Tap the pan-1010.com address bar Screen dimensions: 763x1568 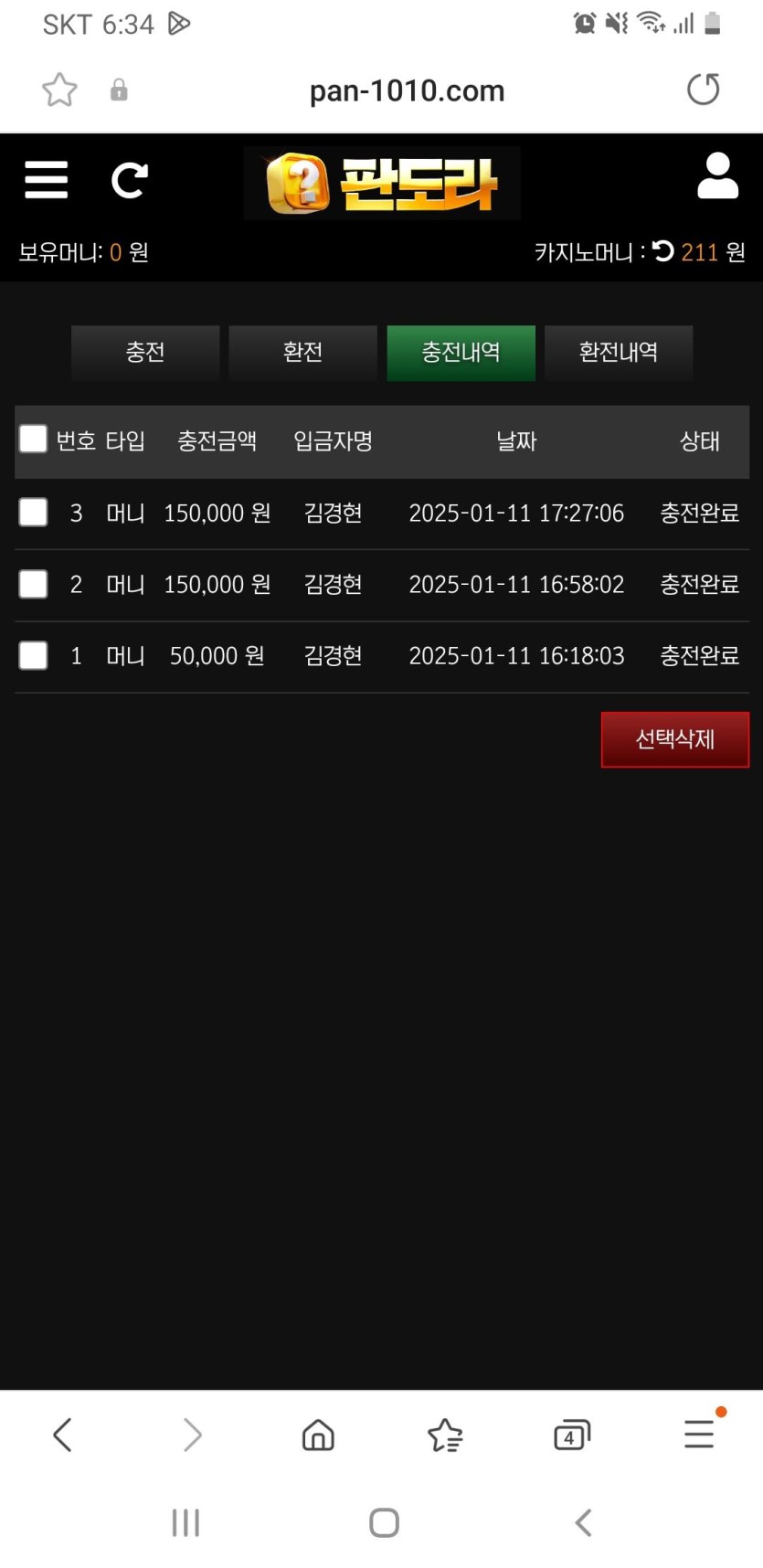407,90
